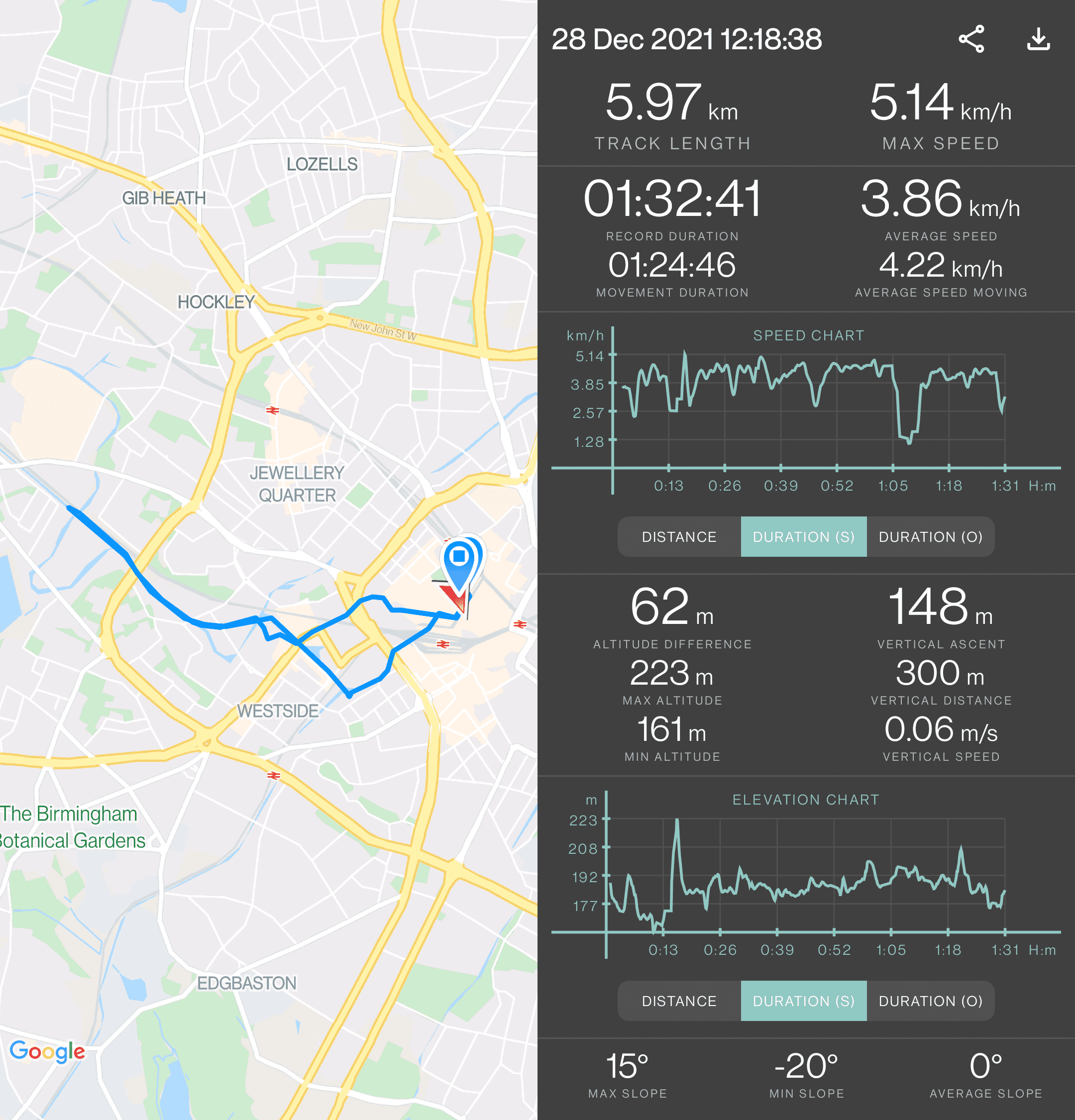The image size is (1075, 1120).
Task: Show elevation chart by Duration (O)
Action: click(x=930, y=1001)
